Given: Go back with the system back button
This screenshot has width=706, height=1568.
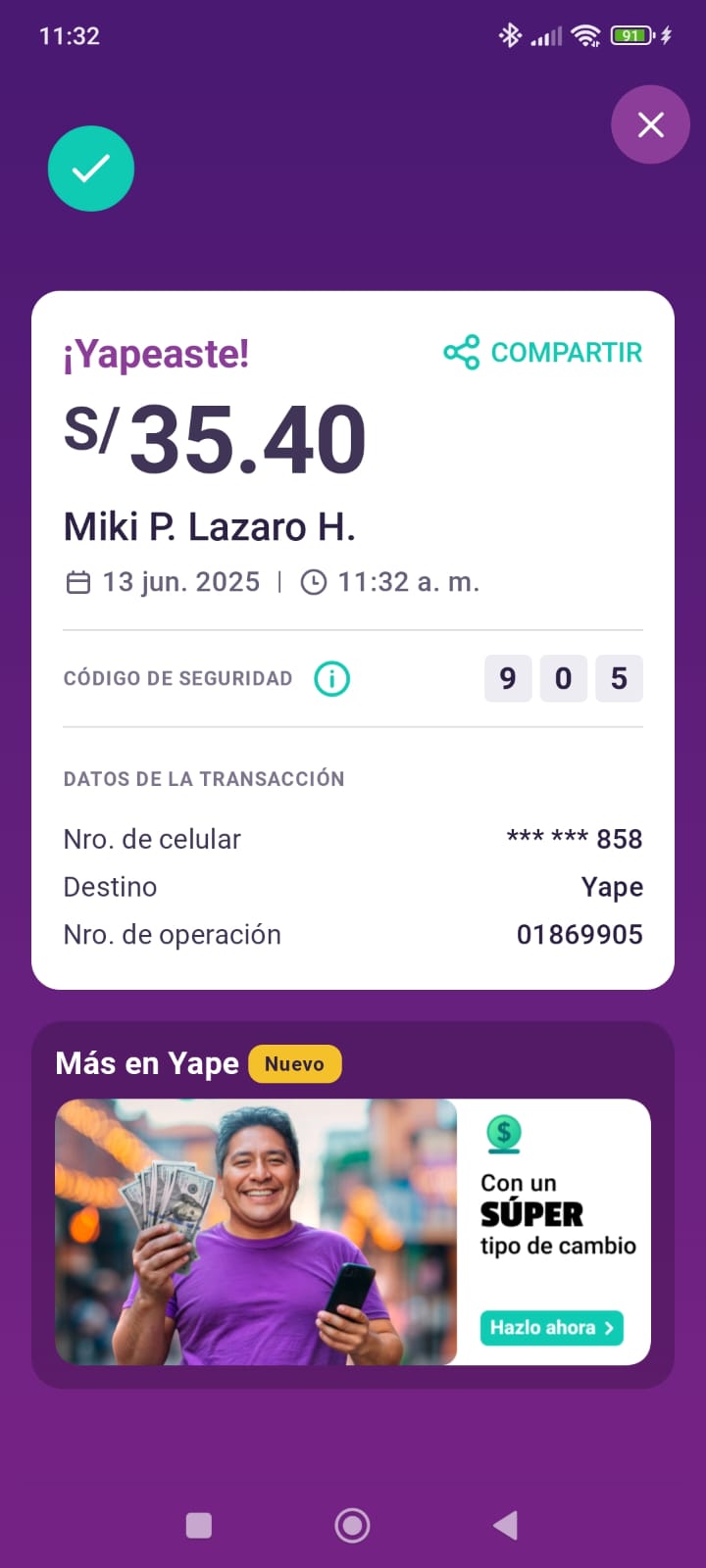Looking at the screenshot, I should pos(505,1525).
